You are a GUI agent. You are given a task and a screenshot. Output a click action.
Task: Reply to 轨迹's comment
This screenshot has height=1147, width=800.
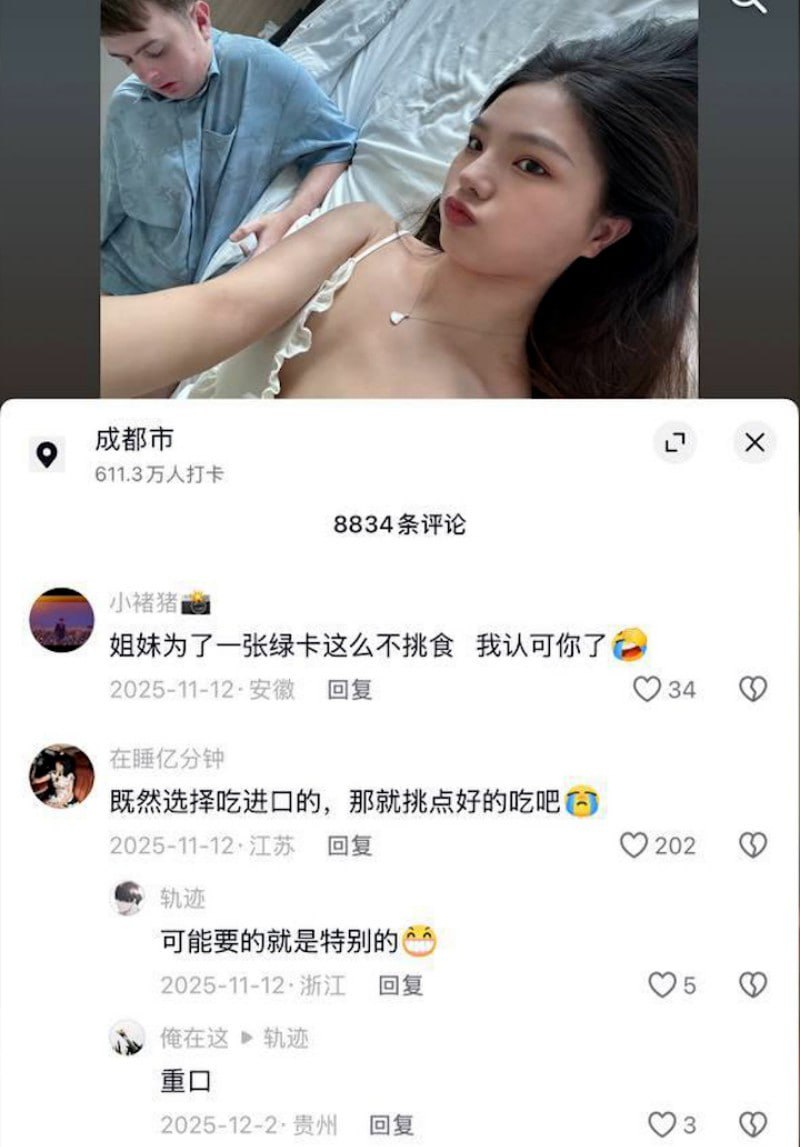[x=400, y=985]
